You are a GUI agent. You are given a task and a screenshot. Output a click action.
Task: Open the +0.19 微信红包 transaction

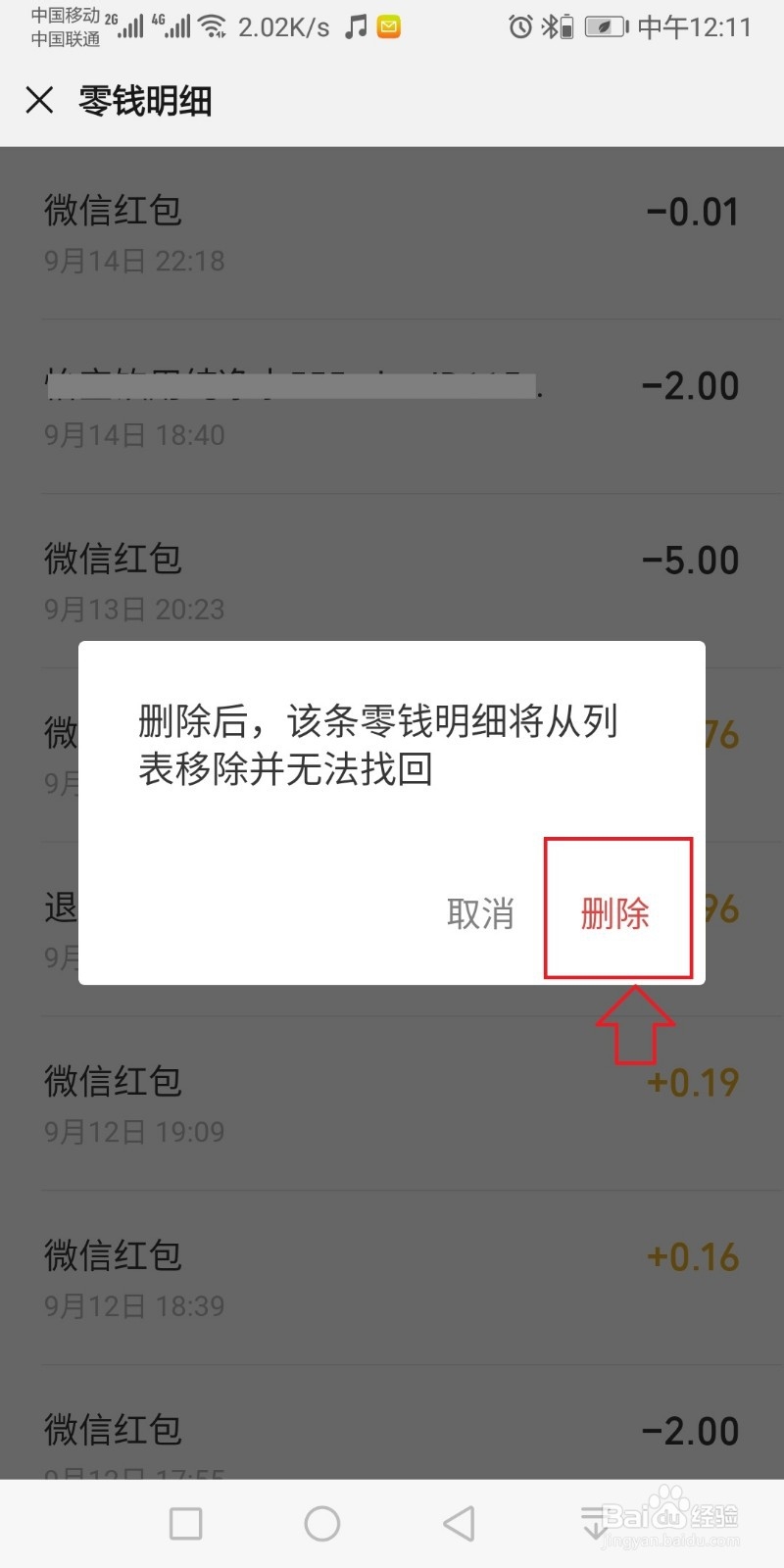tap(392, 1102)
